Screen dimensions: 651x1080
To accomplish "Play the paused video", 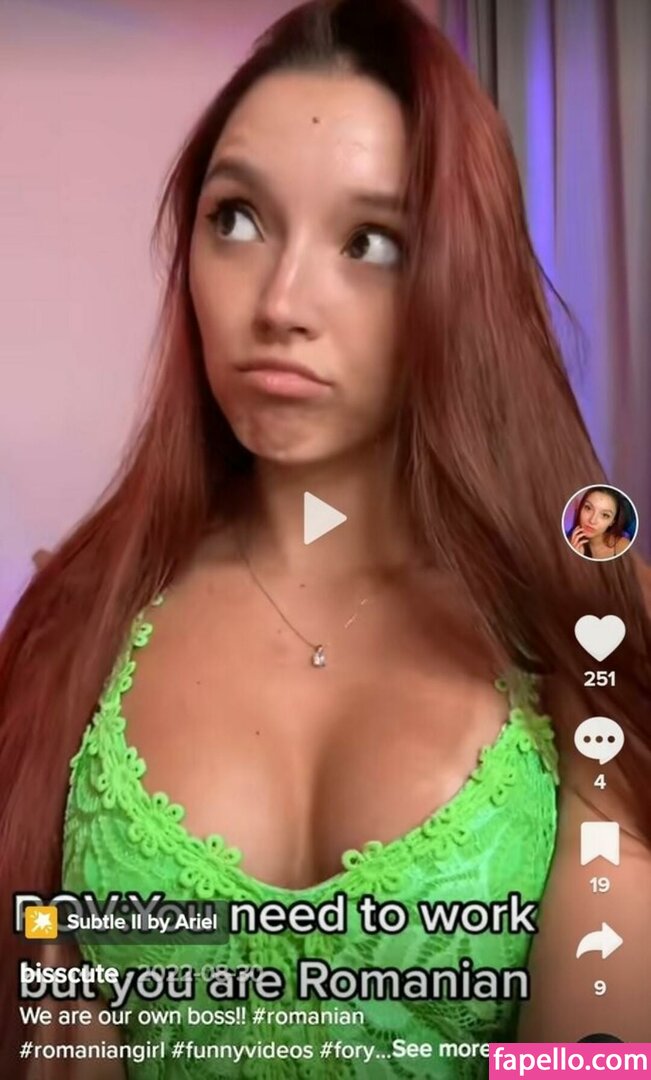I will click(324, 518).
